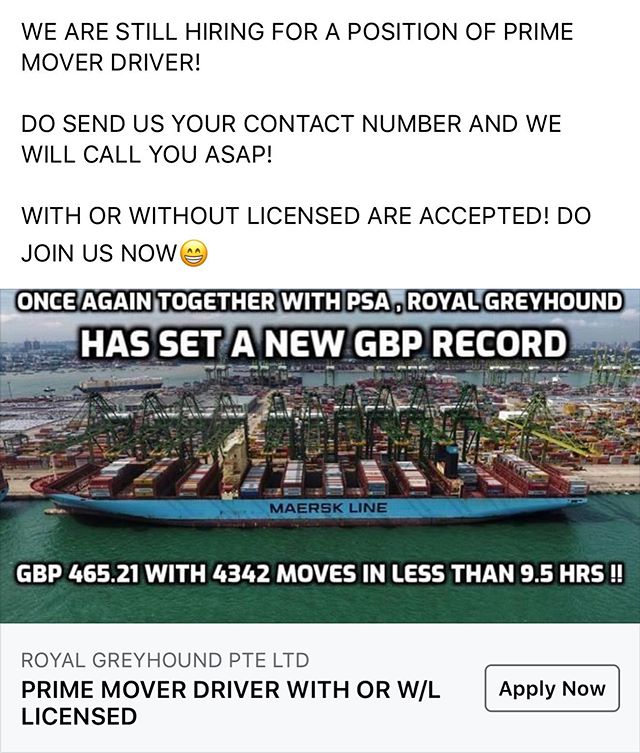Tap the Apply Now button
This screenshot has width=640, height=753.
point(552,688)
